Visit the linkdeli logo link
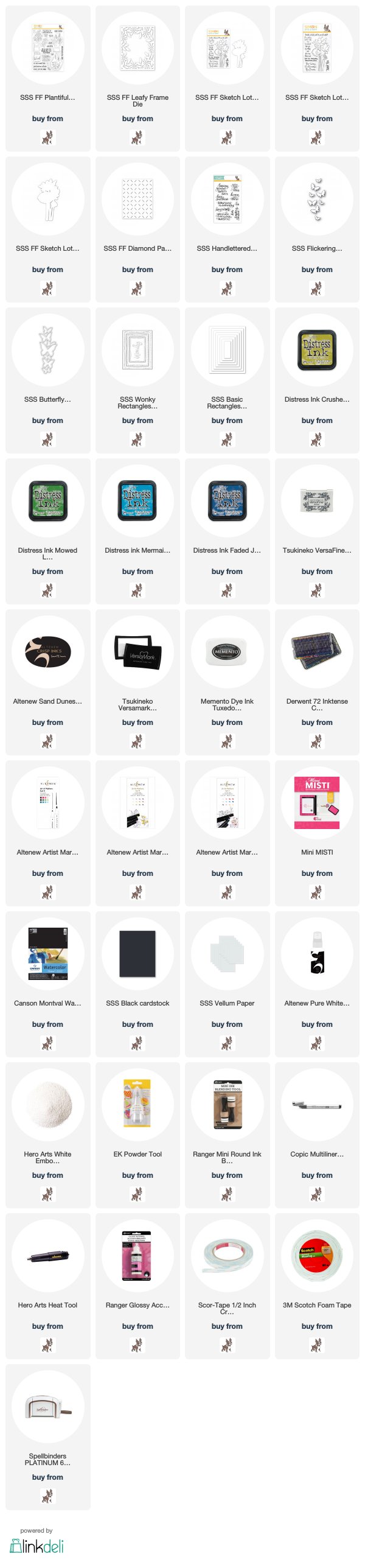Viewport: 365px width, 1568px height. coord(36,1545)
